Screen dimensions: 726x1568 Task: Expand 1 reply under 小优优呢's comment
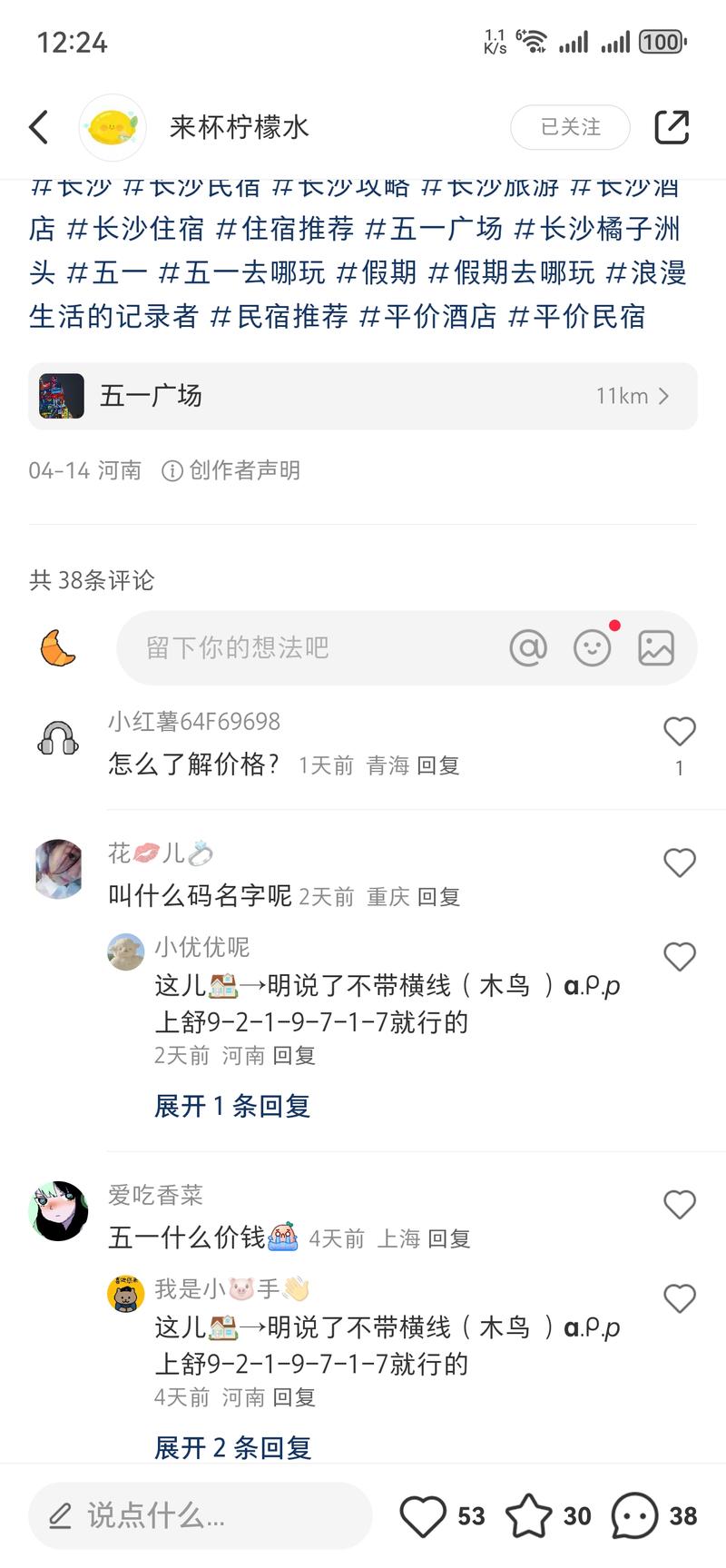pos(231,1105)
